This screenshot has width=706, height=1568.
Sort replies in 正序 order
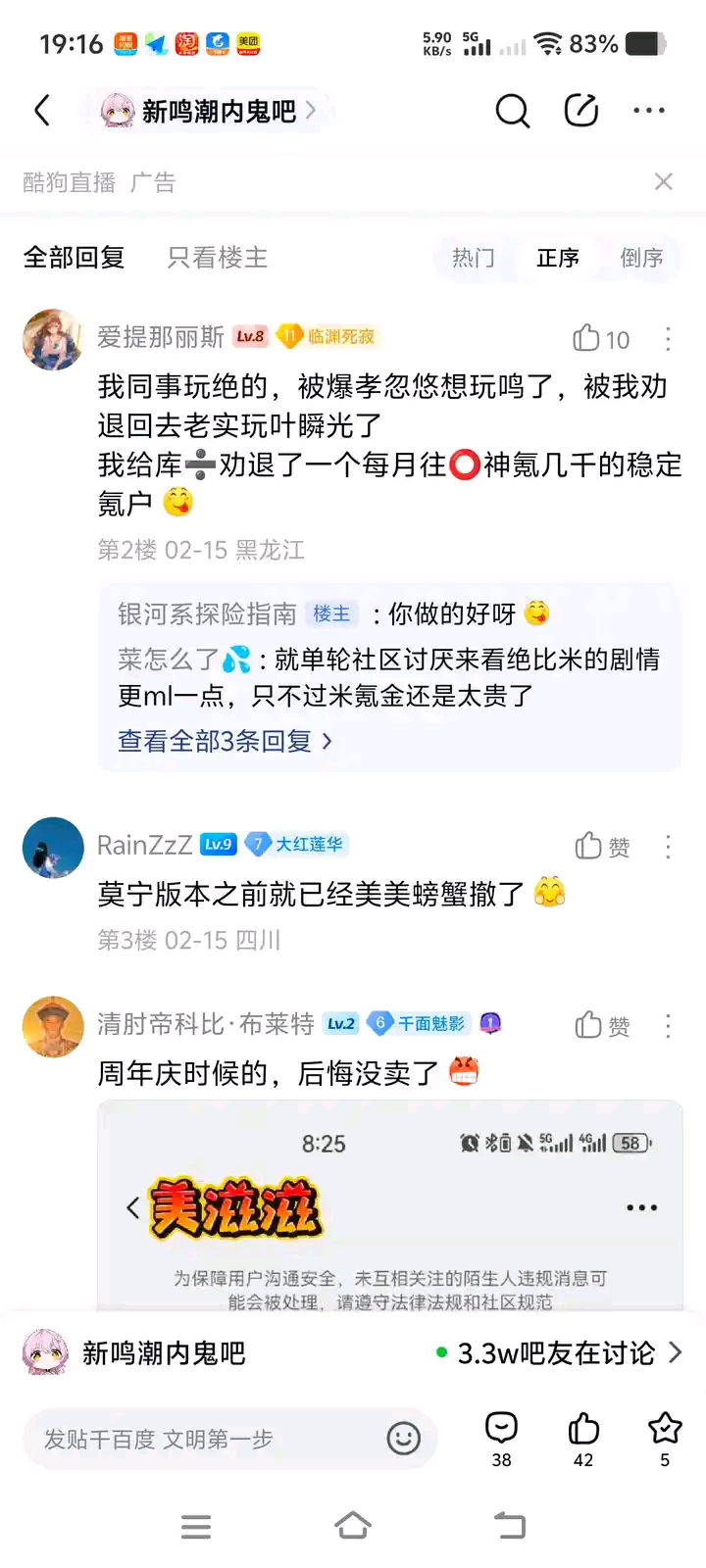click(557, 258)
